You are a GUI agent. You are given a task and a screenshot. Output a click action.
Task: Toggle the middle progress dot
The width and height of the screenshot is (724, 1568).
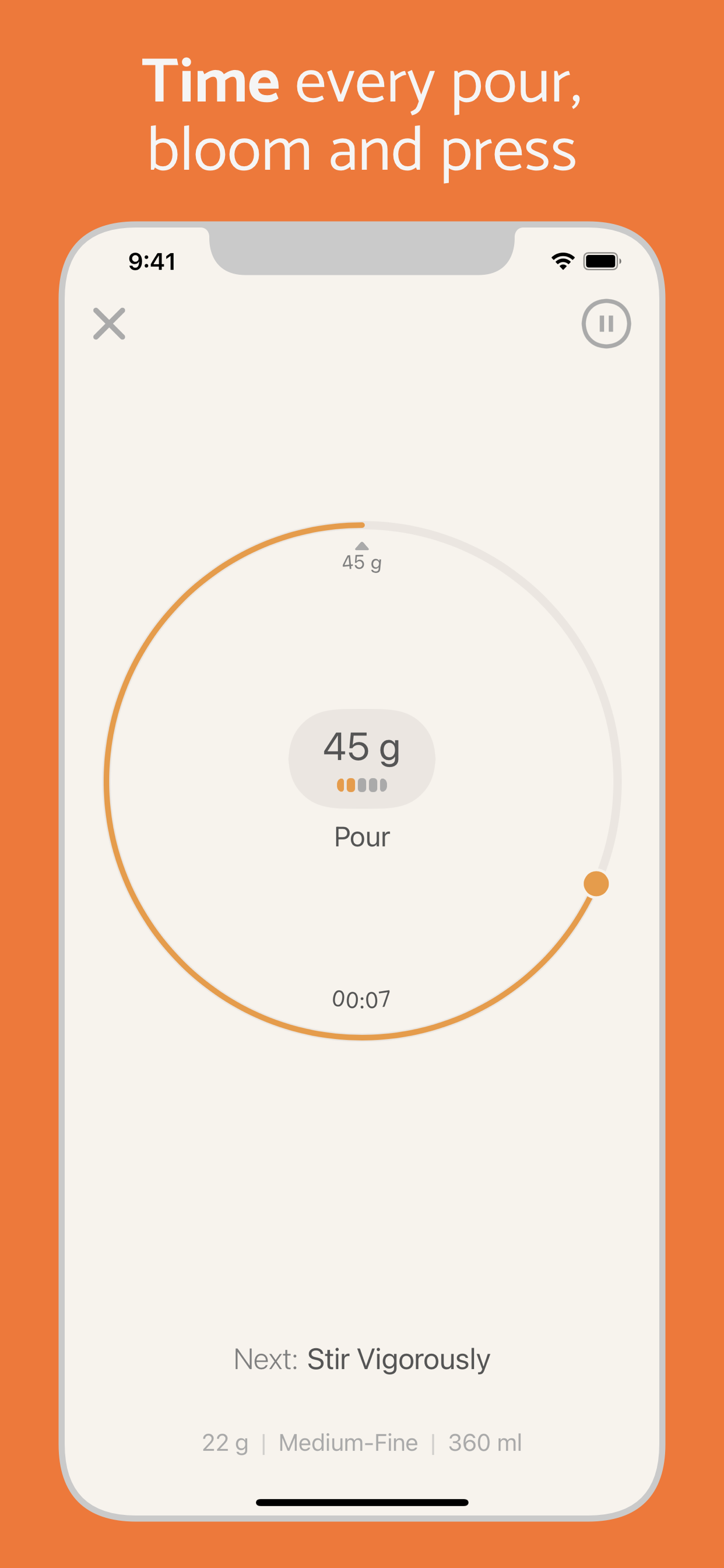click(363, 785)
